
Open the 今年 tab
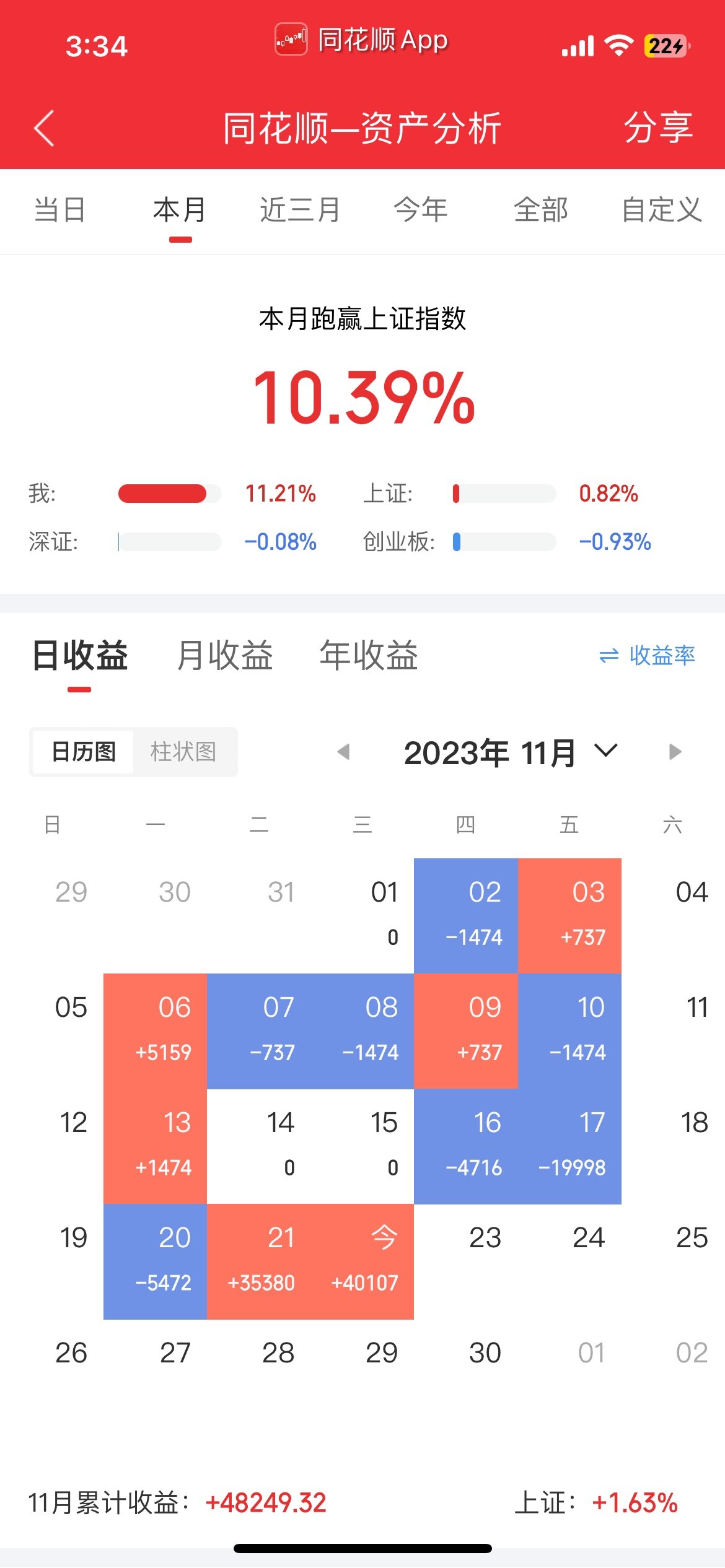[421, 210]
